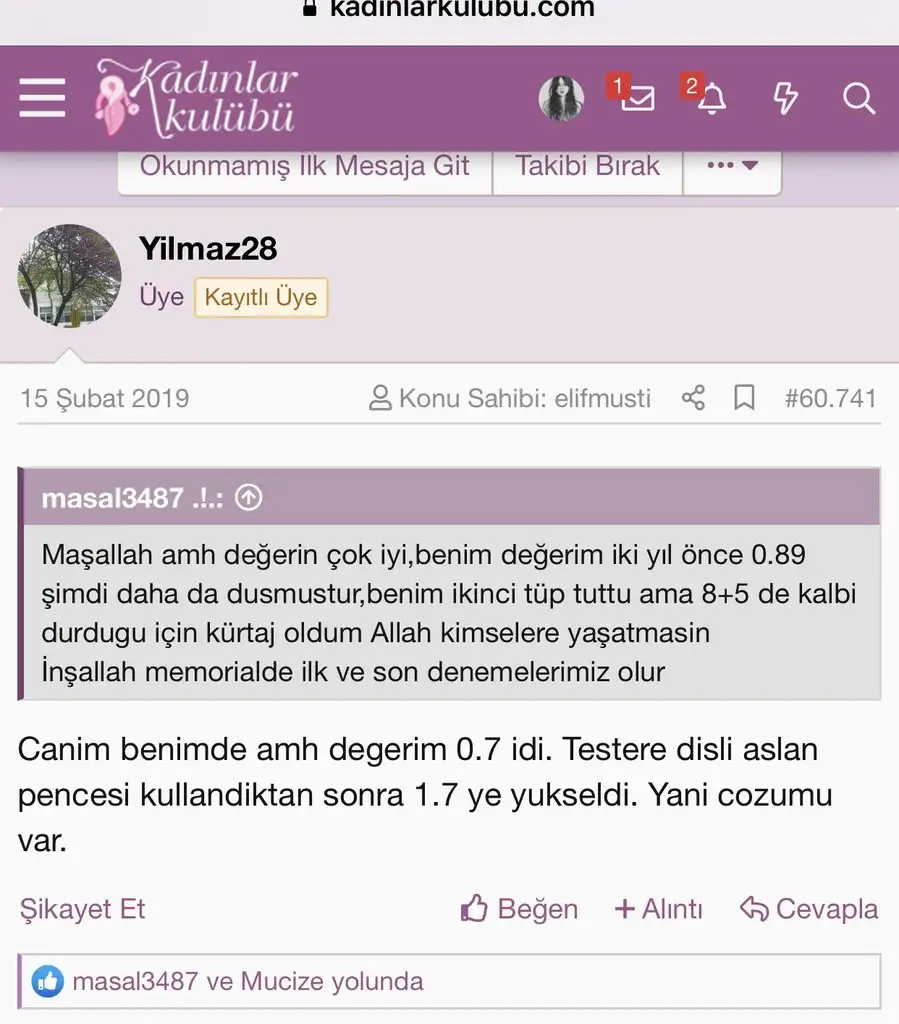Share this post via share icon

pos(693,398)
